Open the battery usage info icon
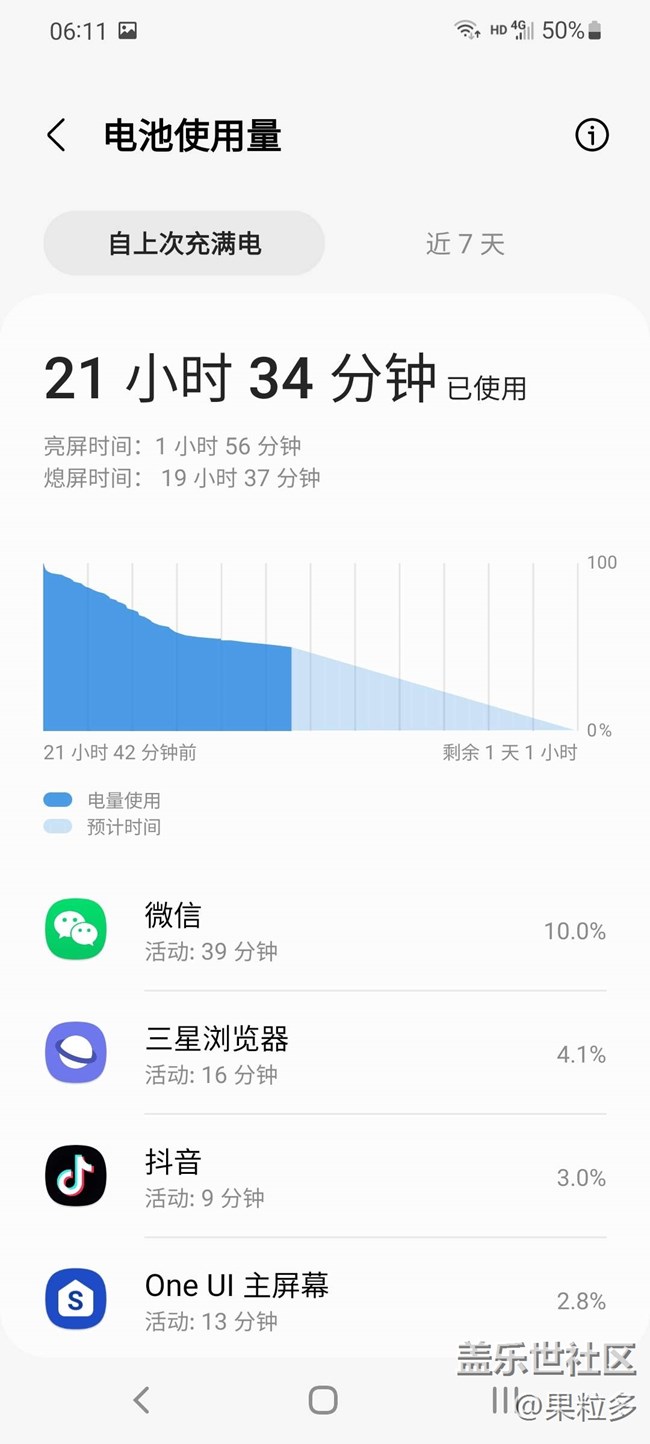The image size is (650, 1444). 591,135
